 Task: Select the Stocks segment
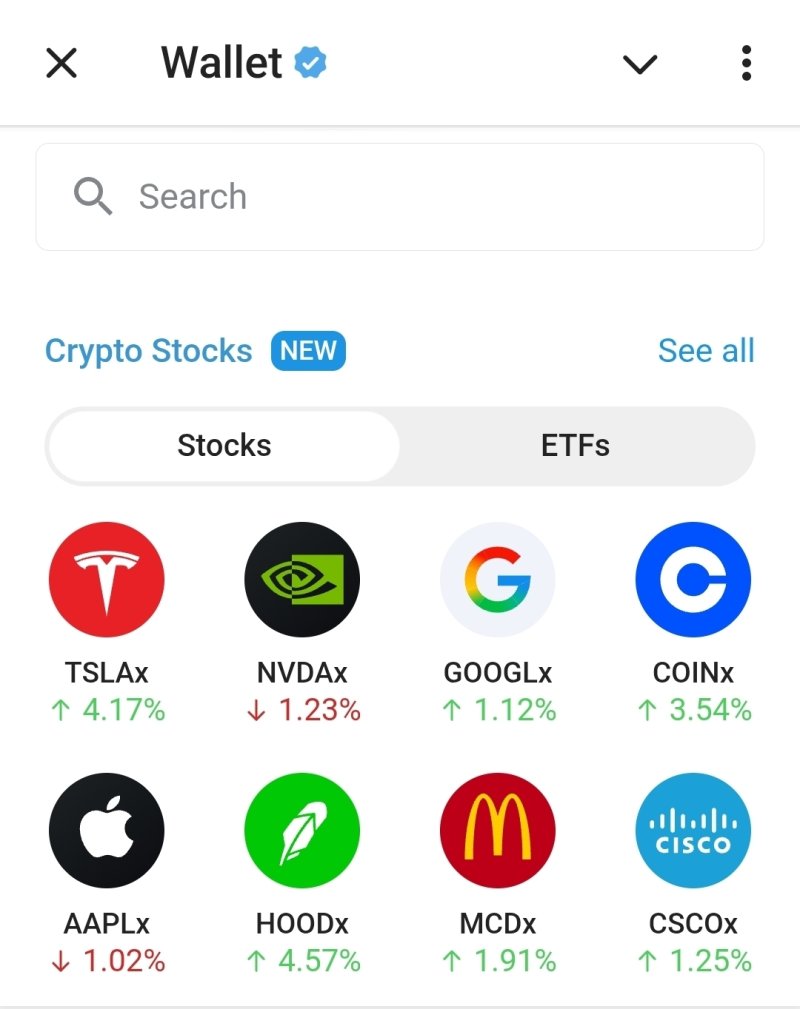(224, 445)
